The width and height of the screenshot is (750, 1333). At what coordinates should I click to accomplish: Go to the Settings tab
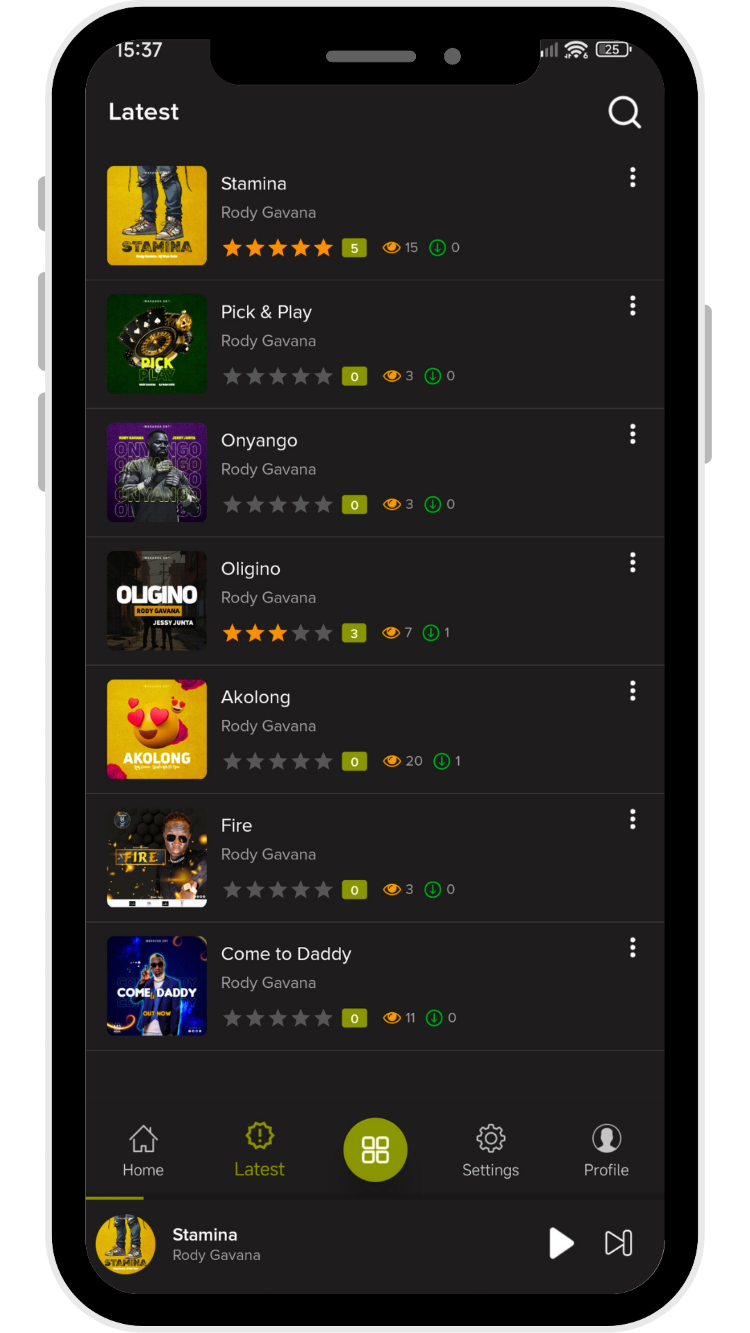click(x=490, y=1150)
